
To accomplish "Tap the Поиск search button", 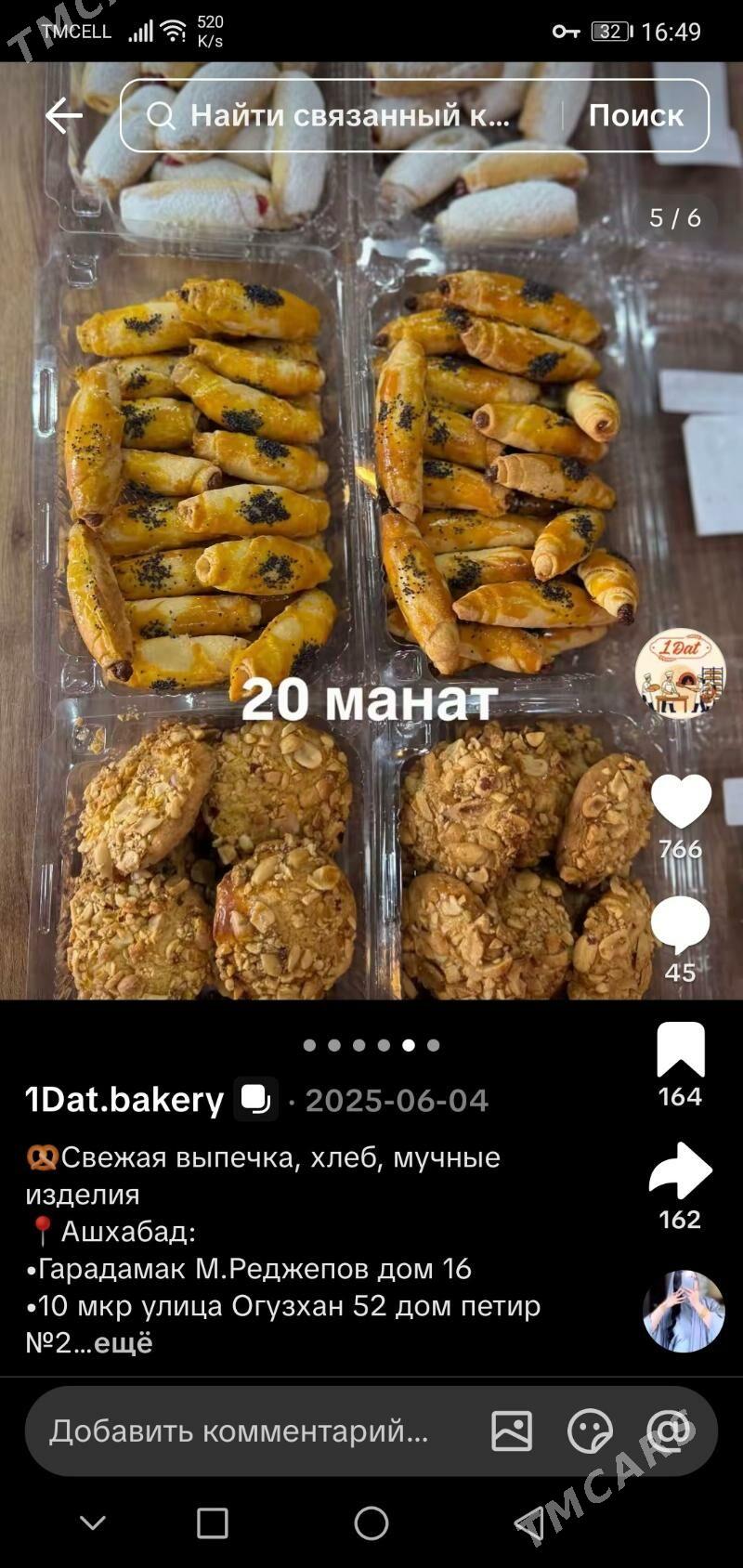I will (635, 116).
